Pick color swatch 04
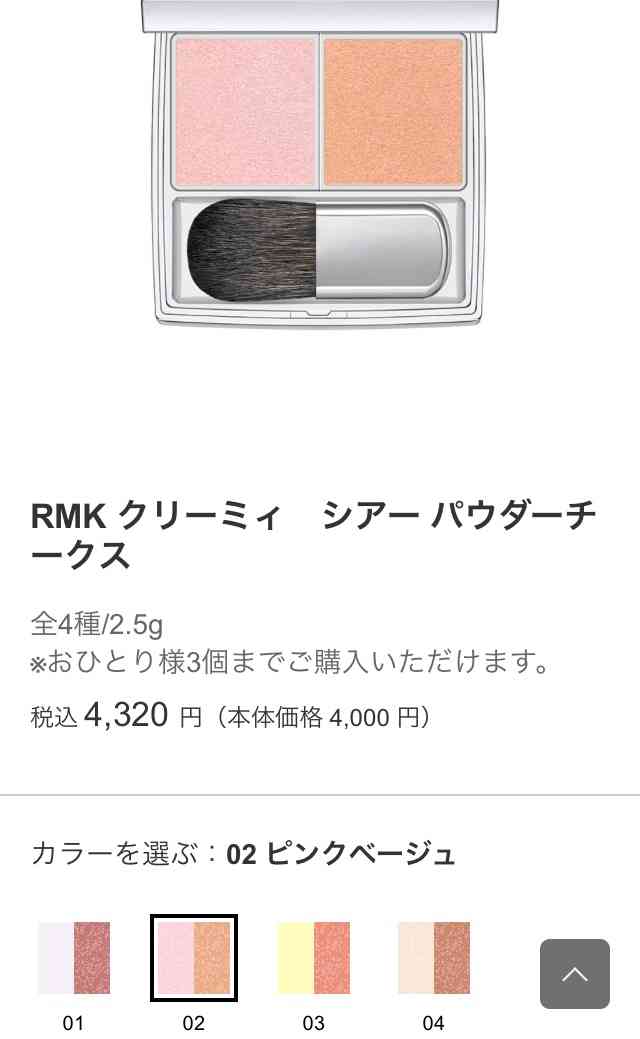The width and height of the screenshot is (640, 1039). [x=433, y=957]
